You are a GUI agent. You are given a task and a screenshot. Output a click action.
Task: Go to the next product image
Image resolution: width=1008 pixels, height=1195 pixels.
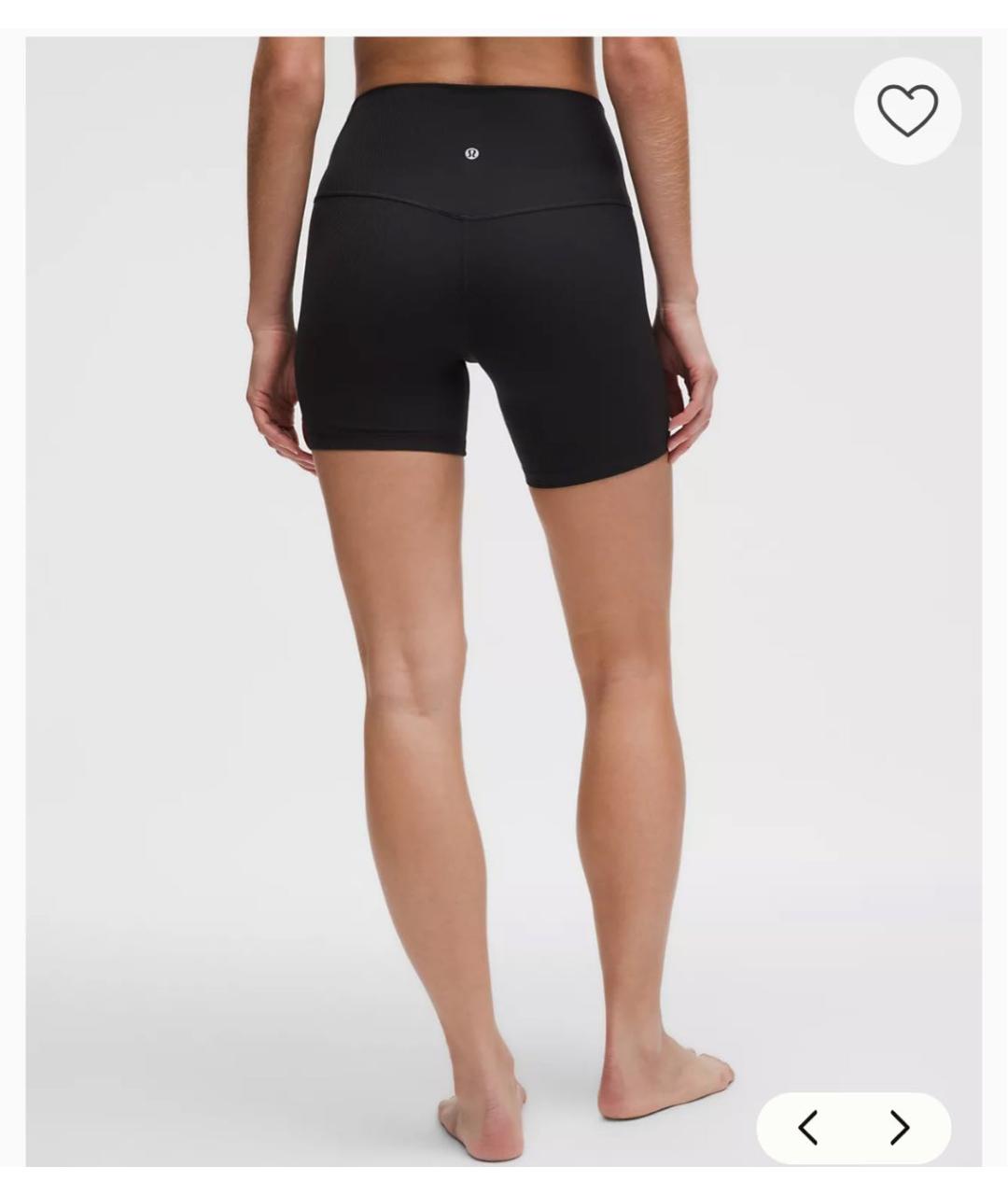[x=899, y=1127]
